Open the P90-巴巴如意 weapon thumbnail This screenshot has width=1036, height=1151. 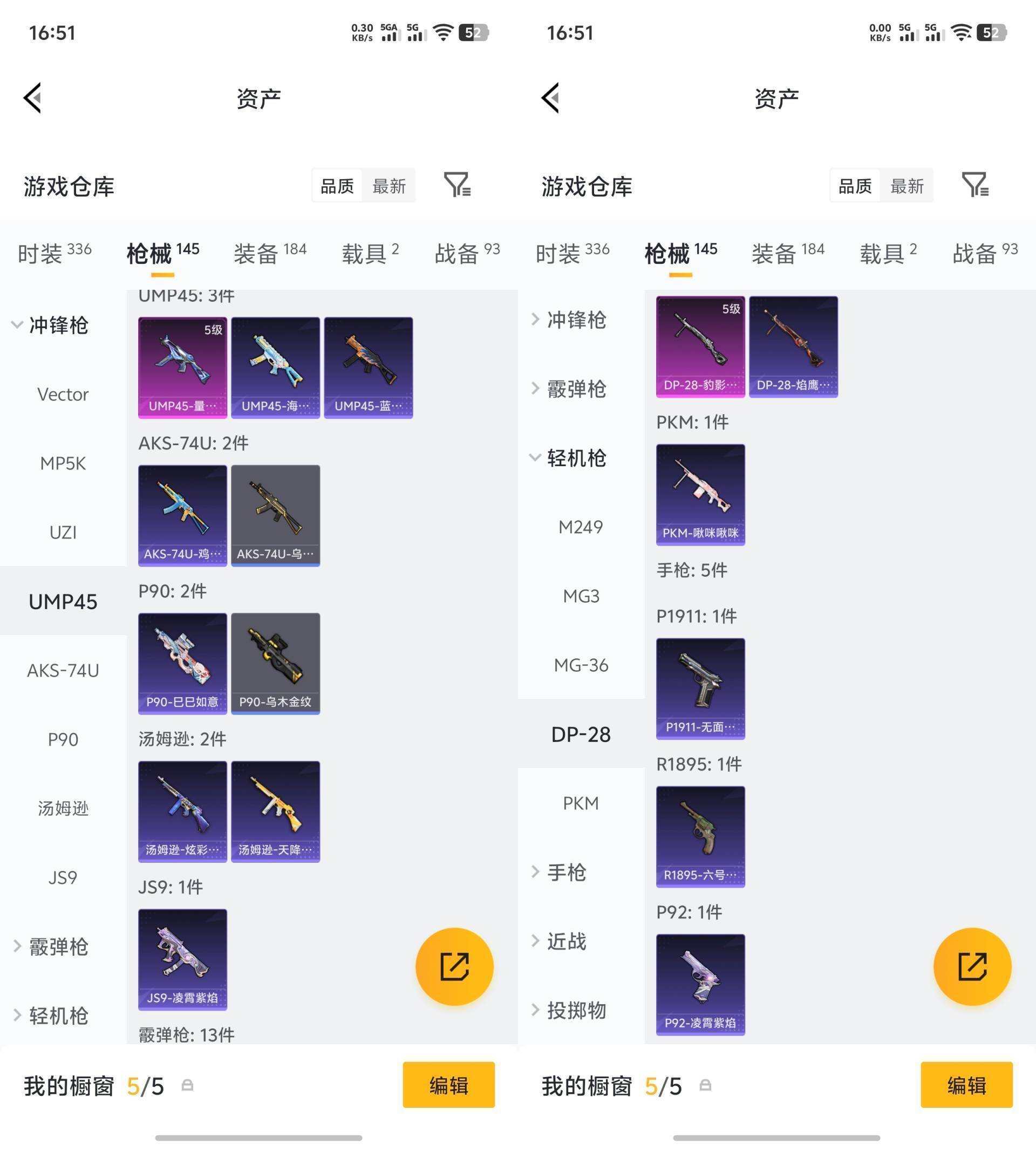pyautogui.click(x=182, y=662)
